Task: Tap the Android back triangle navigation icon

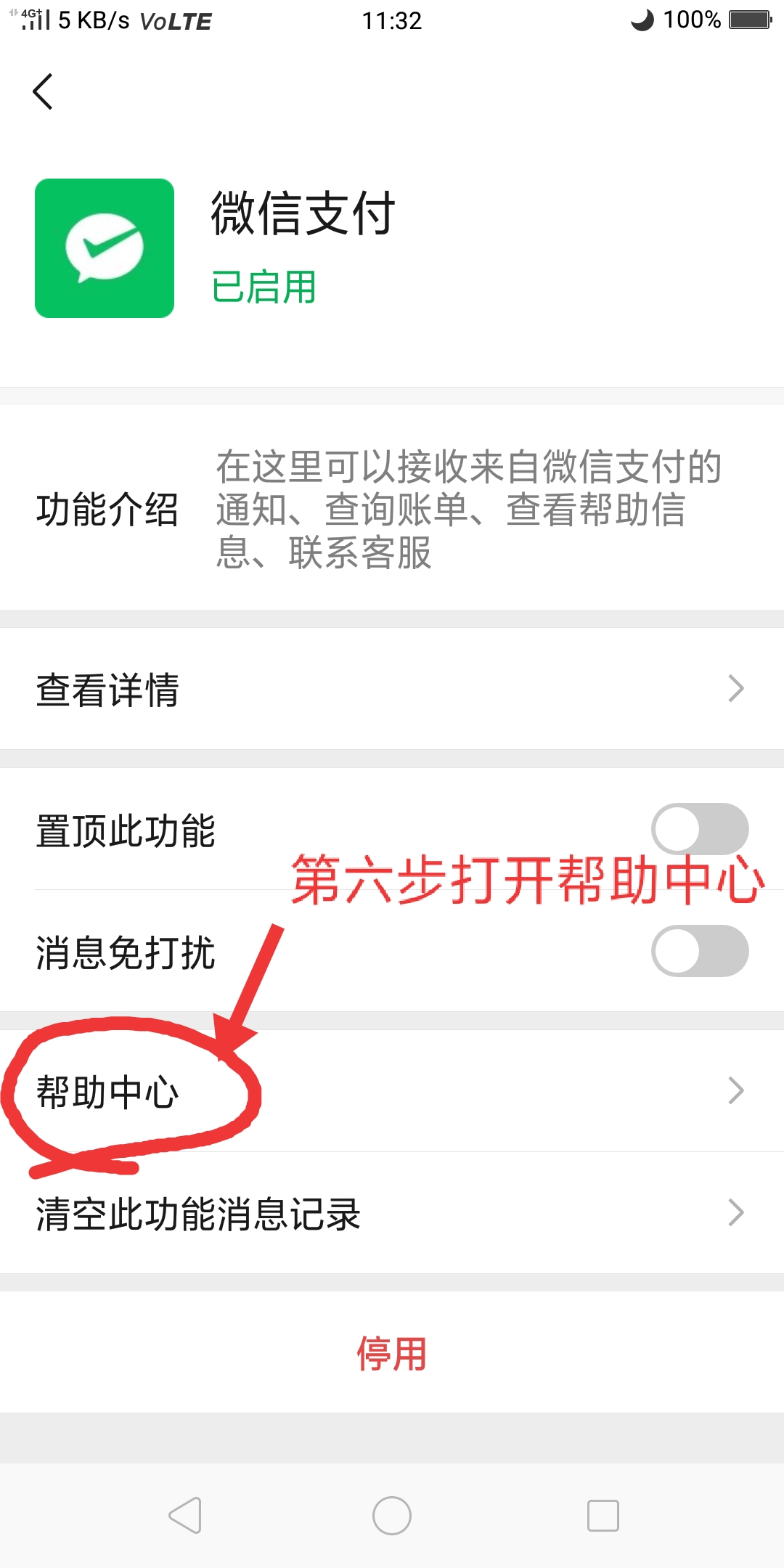Action: click(185, 1515)
